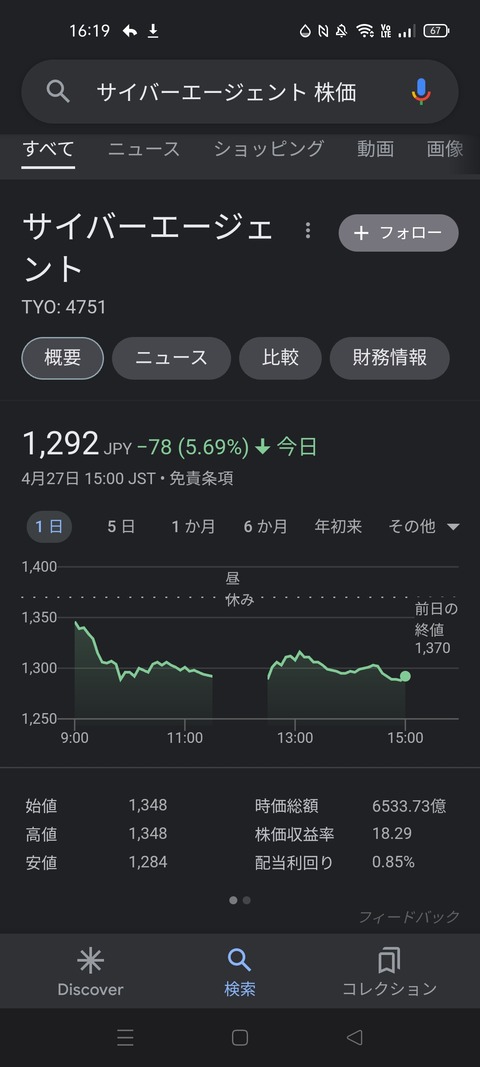Go to the Discover tab
The image size is (480, 1067).
click(x=90, y=971)
